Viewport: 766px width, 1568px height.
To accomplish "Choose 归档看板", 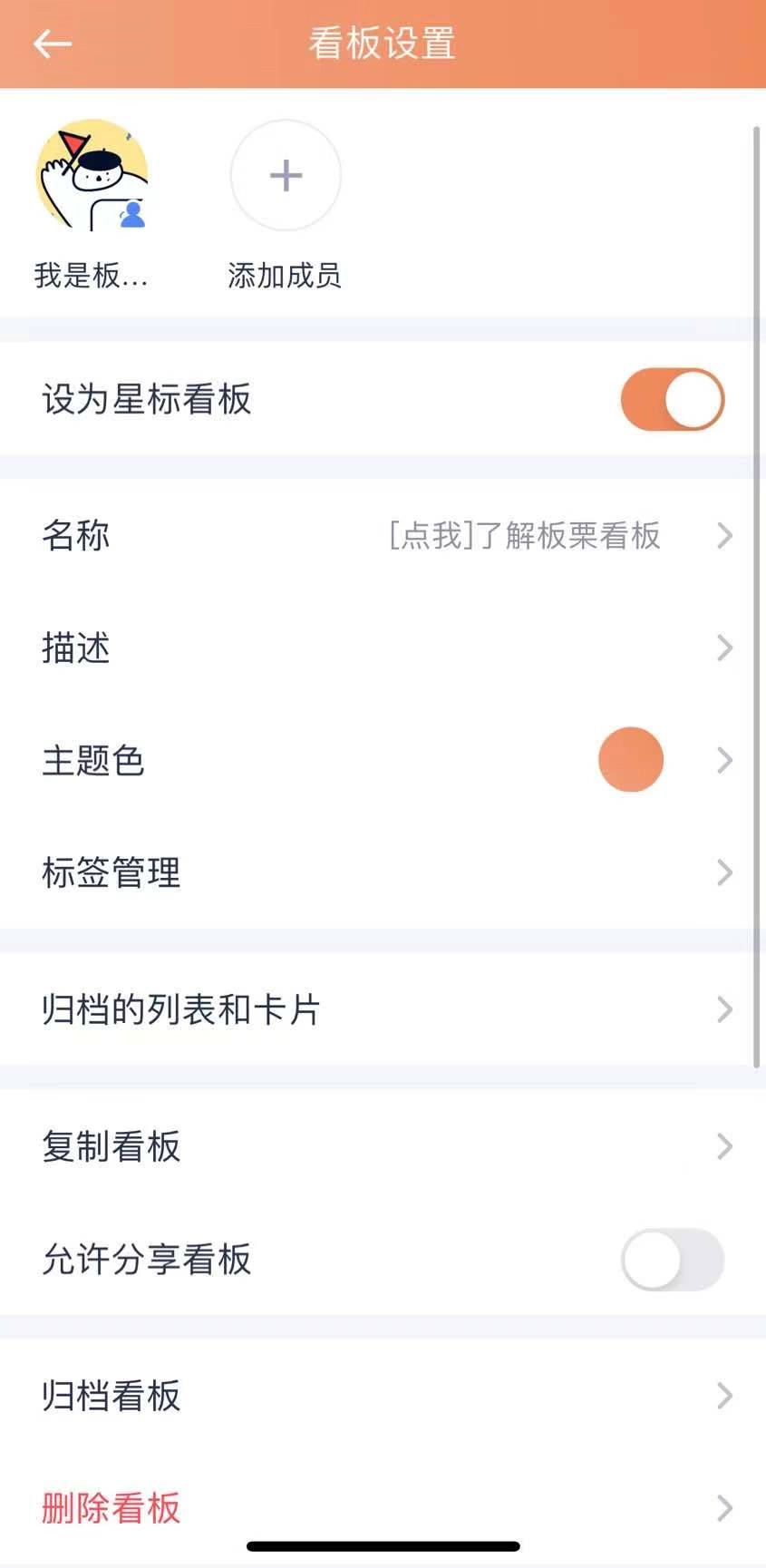I will pos(383,1396).
